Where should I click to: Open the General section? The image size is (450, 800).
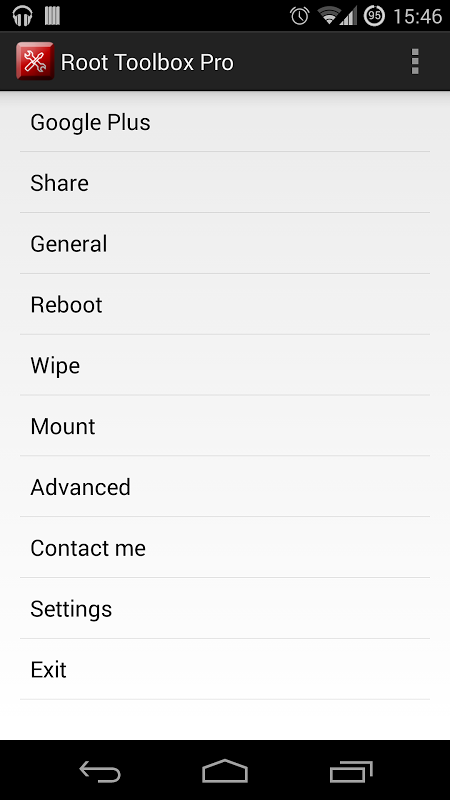tap(225, 243)
